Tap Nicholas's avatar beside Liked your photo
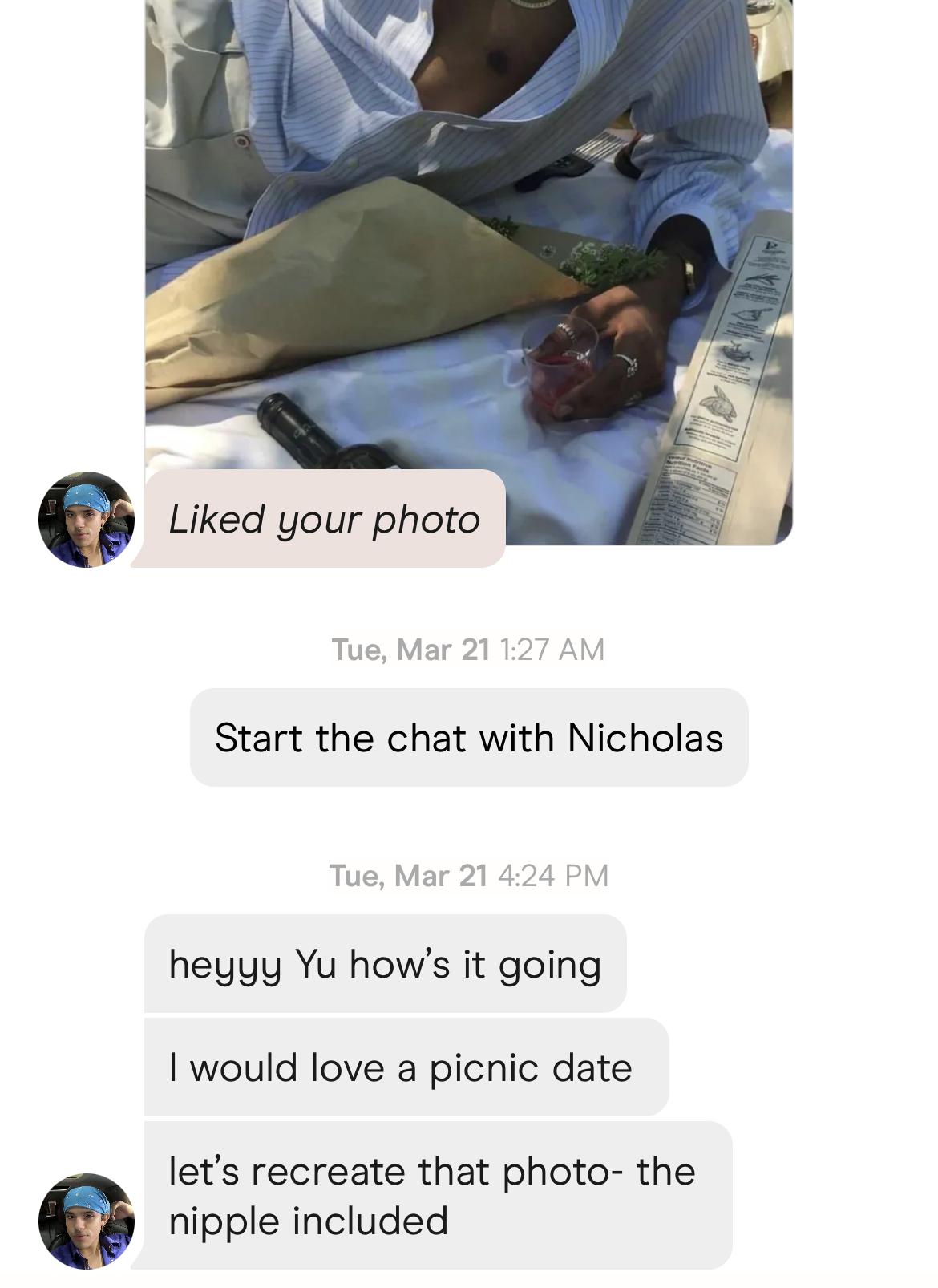 tap(87, 520)
